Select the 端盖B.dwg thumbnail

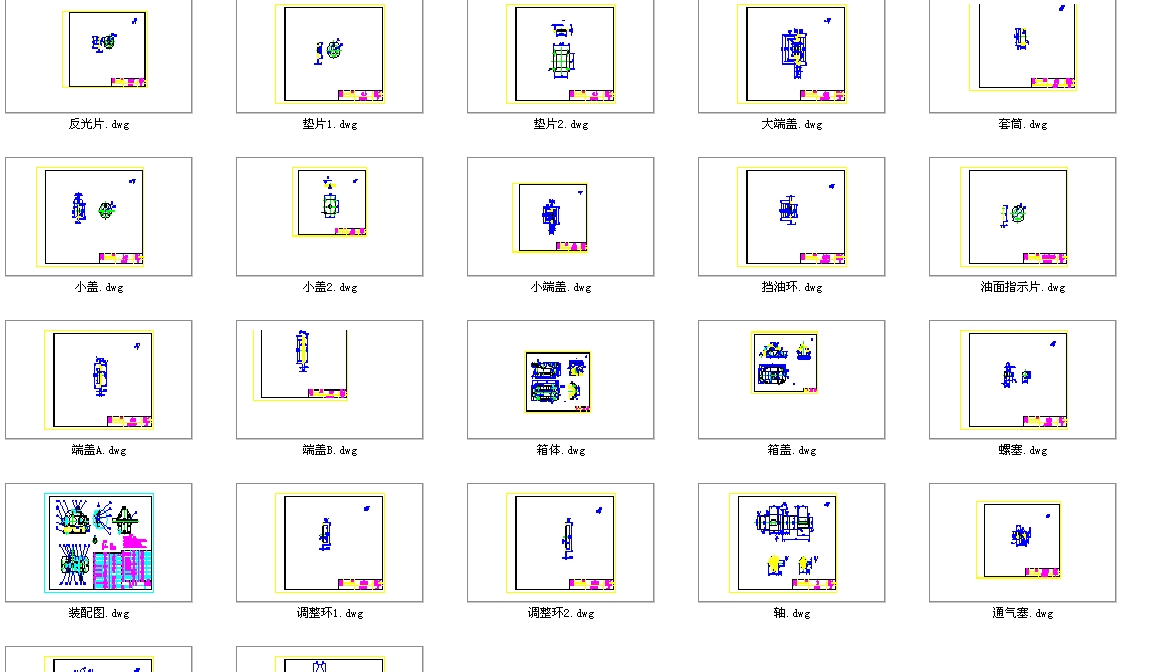329,379
